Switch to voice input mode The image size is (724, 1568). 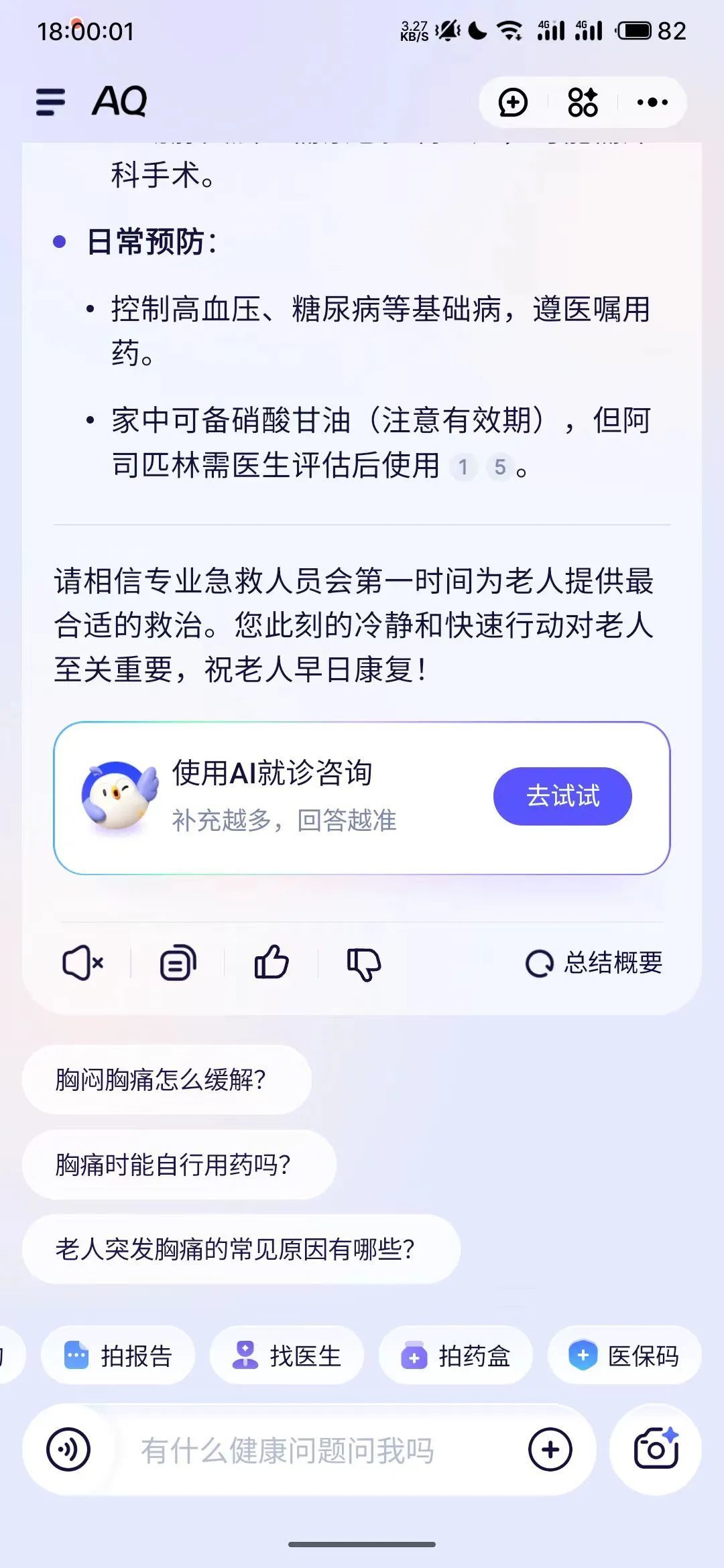point(68,1450)
